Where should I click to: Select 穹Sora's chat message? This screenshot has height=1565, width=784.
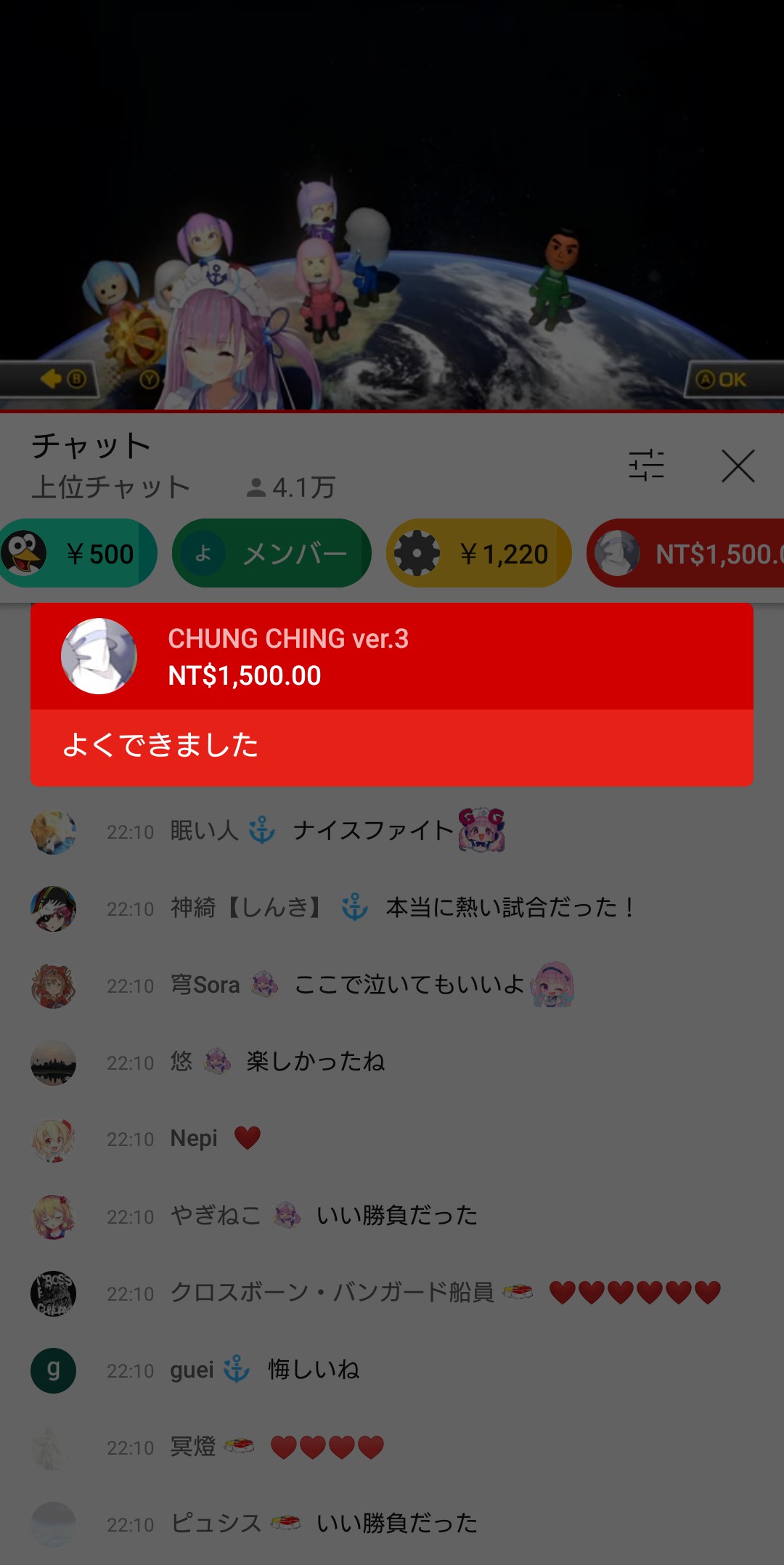tap(392, 985)
